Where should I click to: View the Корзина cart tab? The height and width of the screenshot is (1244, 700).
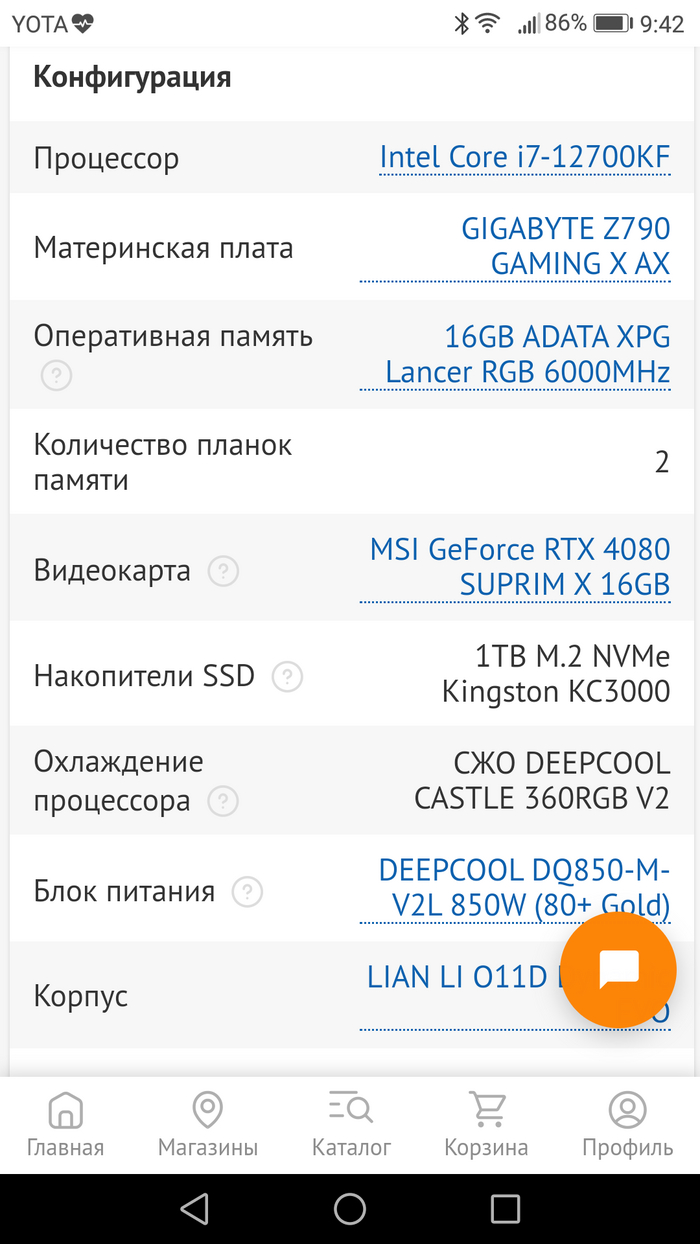tap(486, 1125)
